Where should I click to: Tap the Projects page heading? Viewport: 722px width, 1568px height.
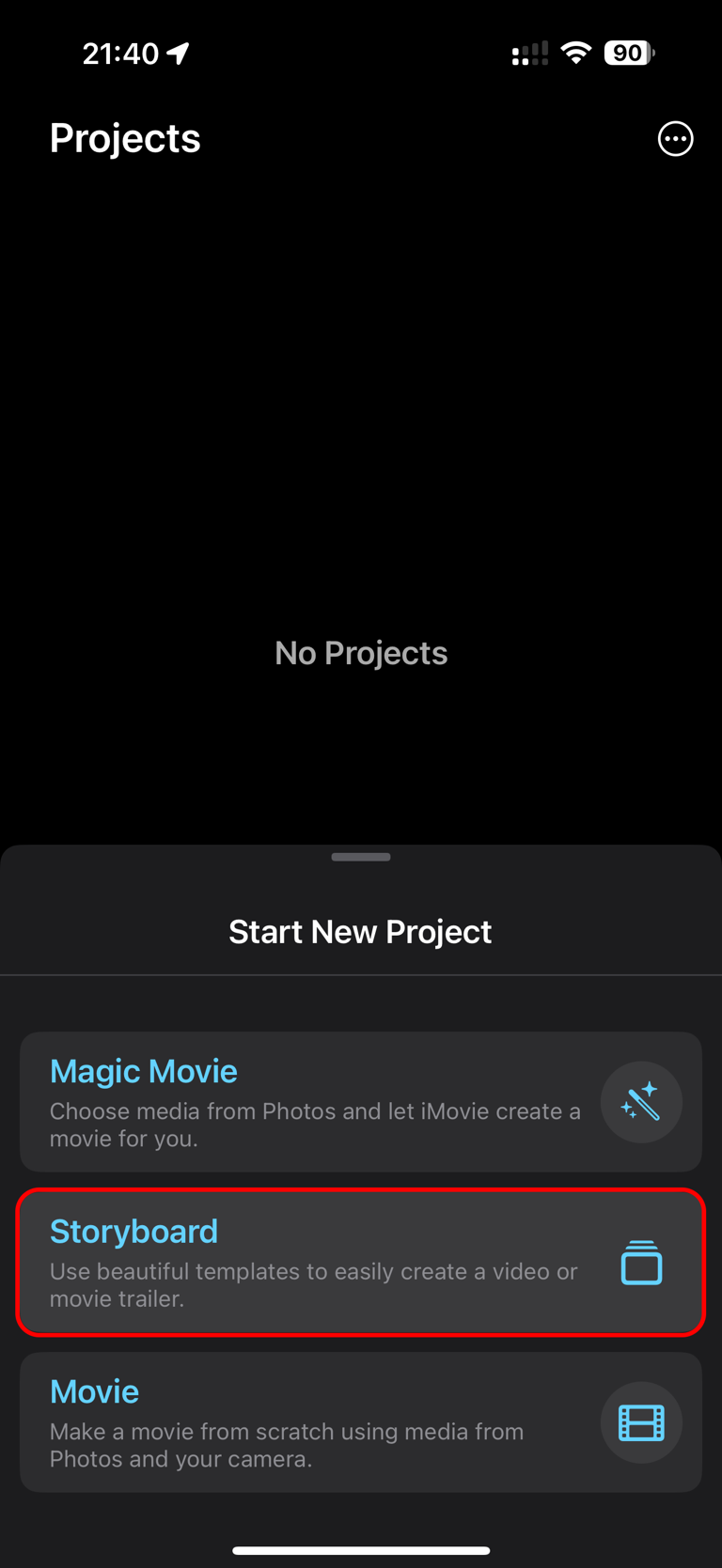(x=125, y=138)
